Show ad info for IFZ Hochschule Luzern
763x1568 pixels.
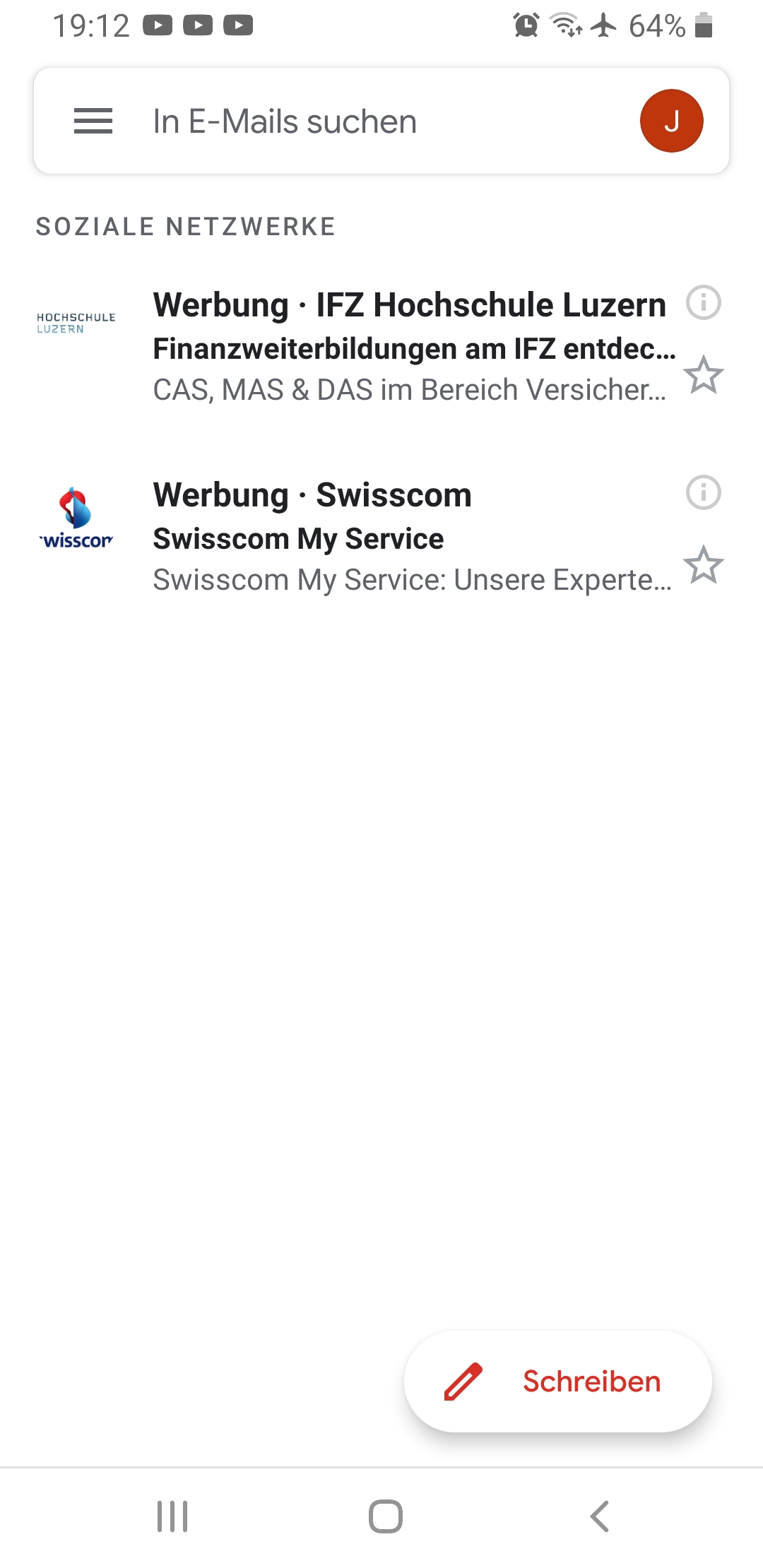pyautogui.click(x=704, y=303)
